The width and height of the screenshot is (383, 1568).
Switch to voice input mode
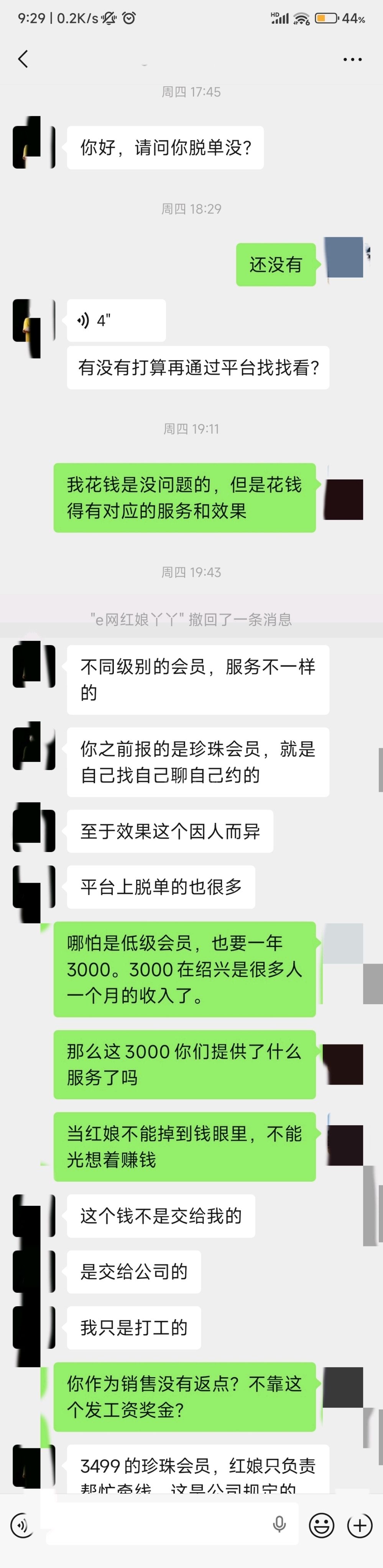pos(23,1525)
